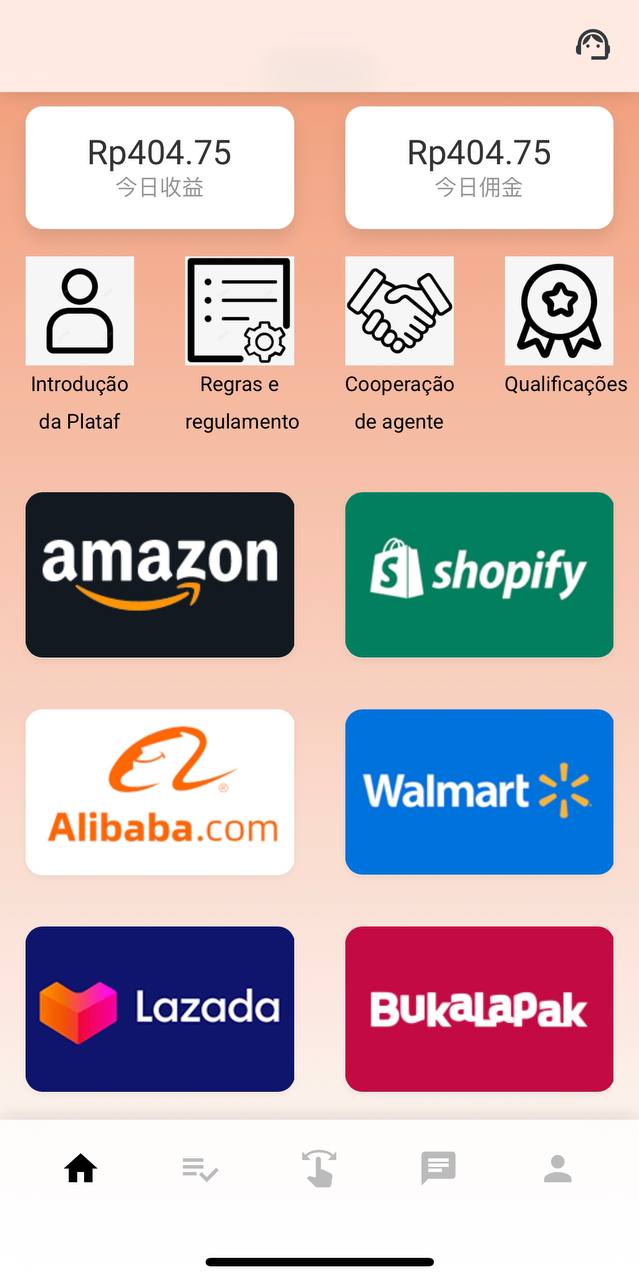Select the Shopify card
639x1280 pixels.
click(x=479, y=575)
